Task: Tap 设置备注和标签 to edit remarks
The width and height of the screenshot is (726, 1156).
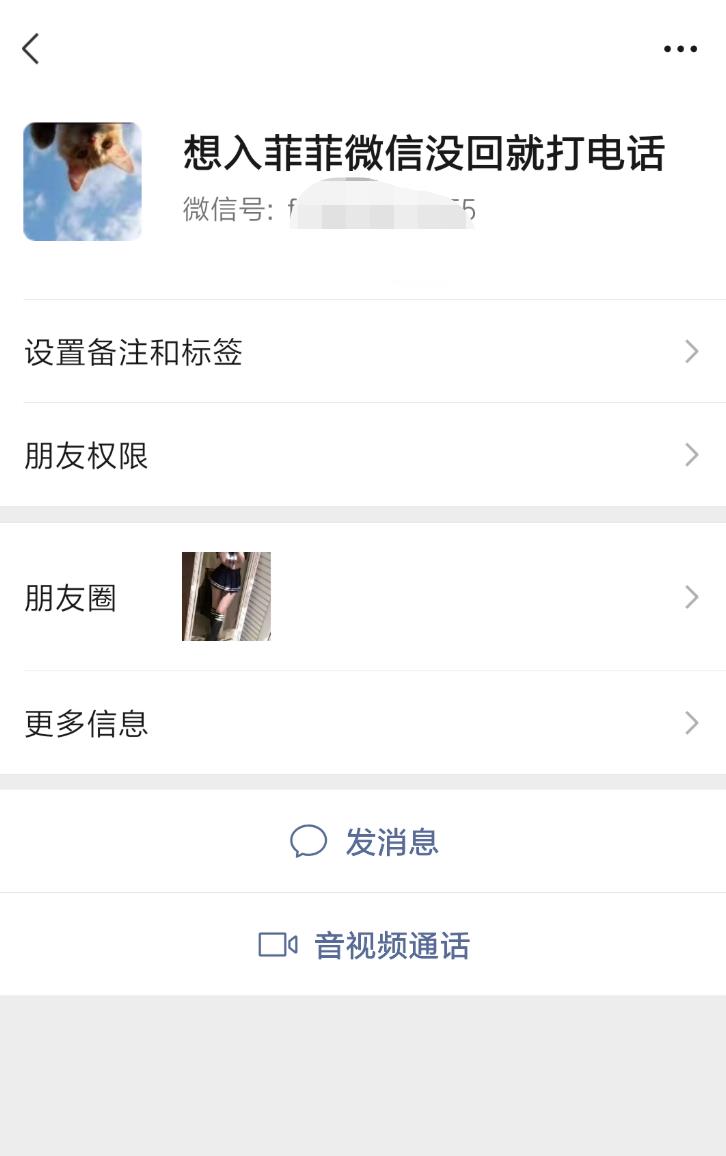Action: [135, 352]
